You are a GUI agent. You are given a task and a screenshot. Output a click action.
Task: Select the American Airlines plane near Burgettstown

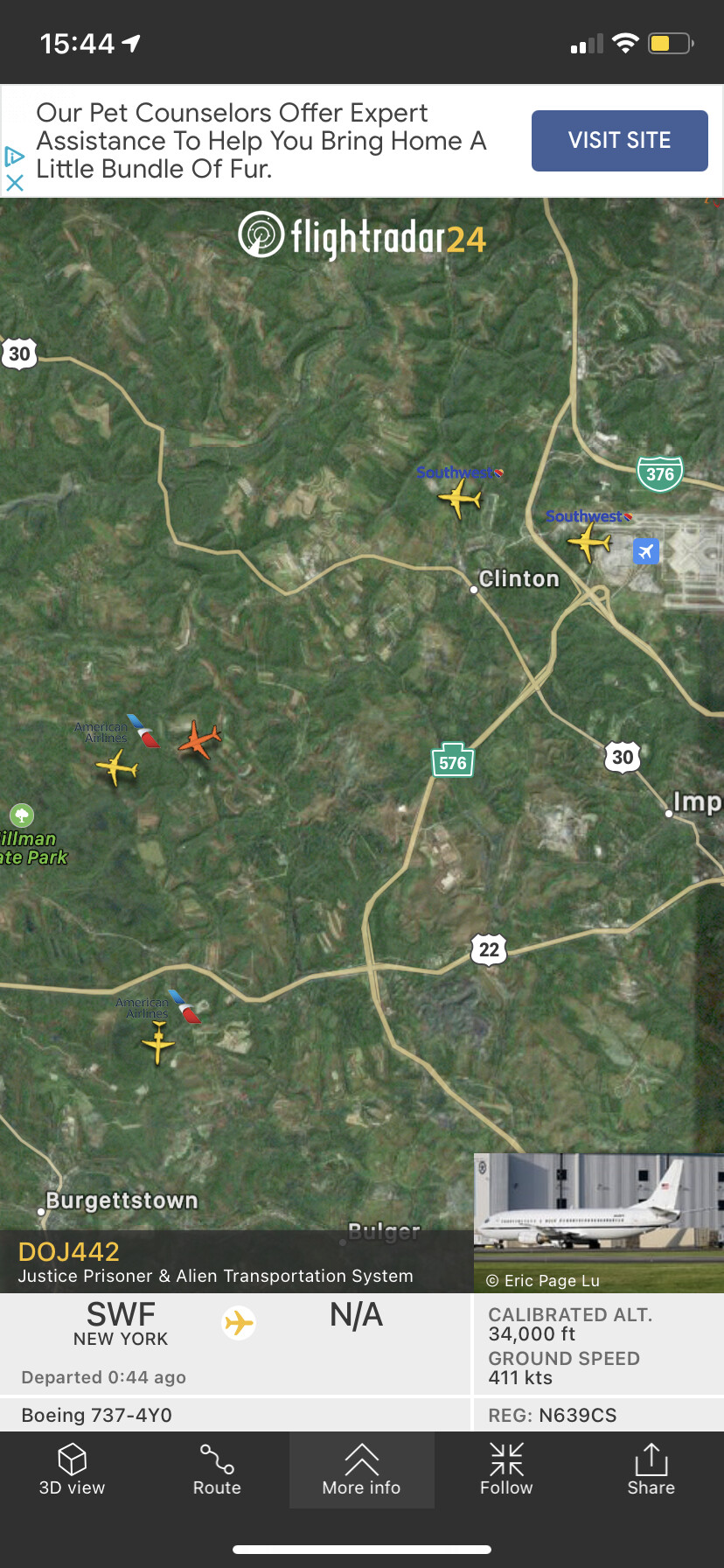158,1043
